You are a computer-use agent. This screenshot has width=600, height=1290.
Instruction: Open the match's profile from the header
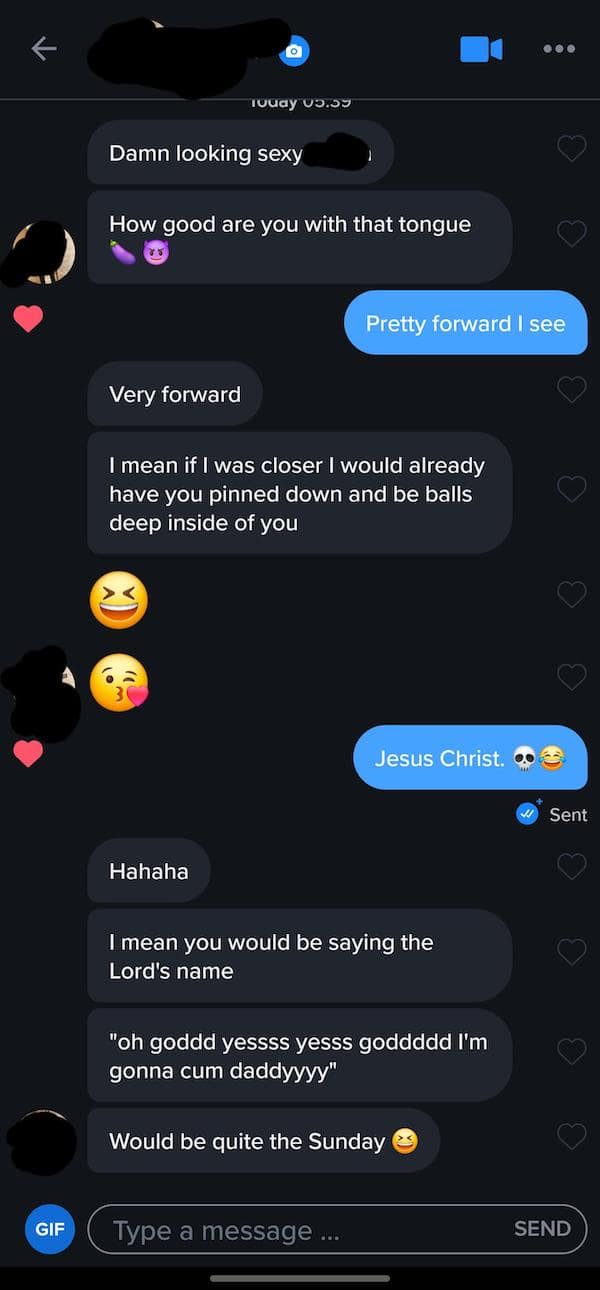click(180, 48)
